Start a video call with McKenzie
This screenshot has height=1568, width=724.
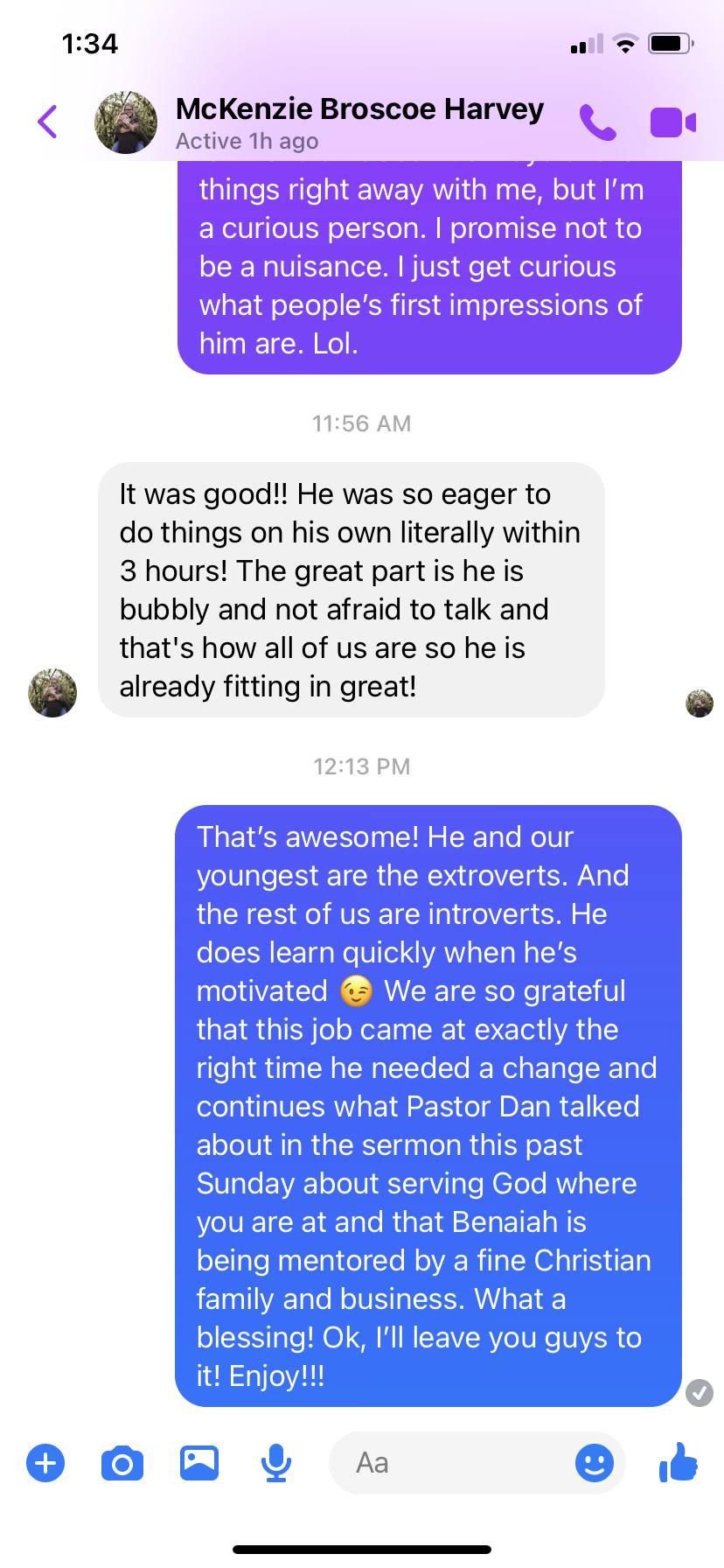click(673, 122)
